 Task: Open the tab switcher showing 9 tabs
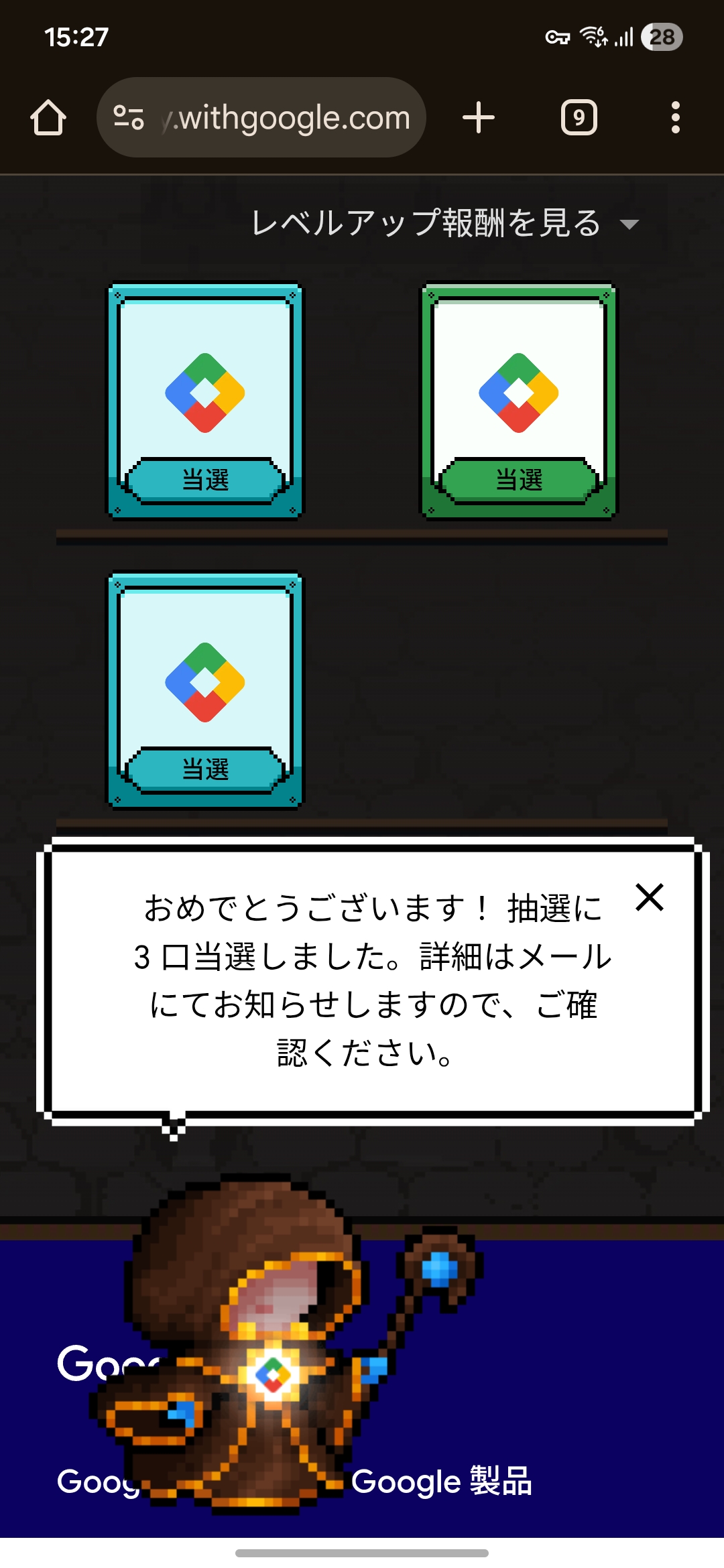click(x=579, y=118)
